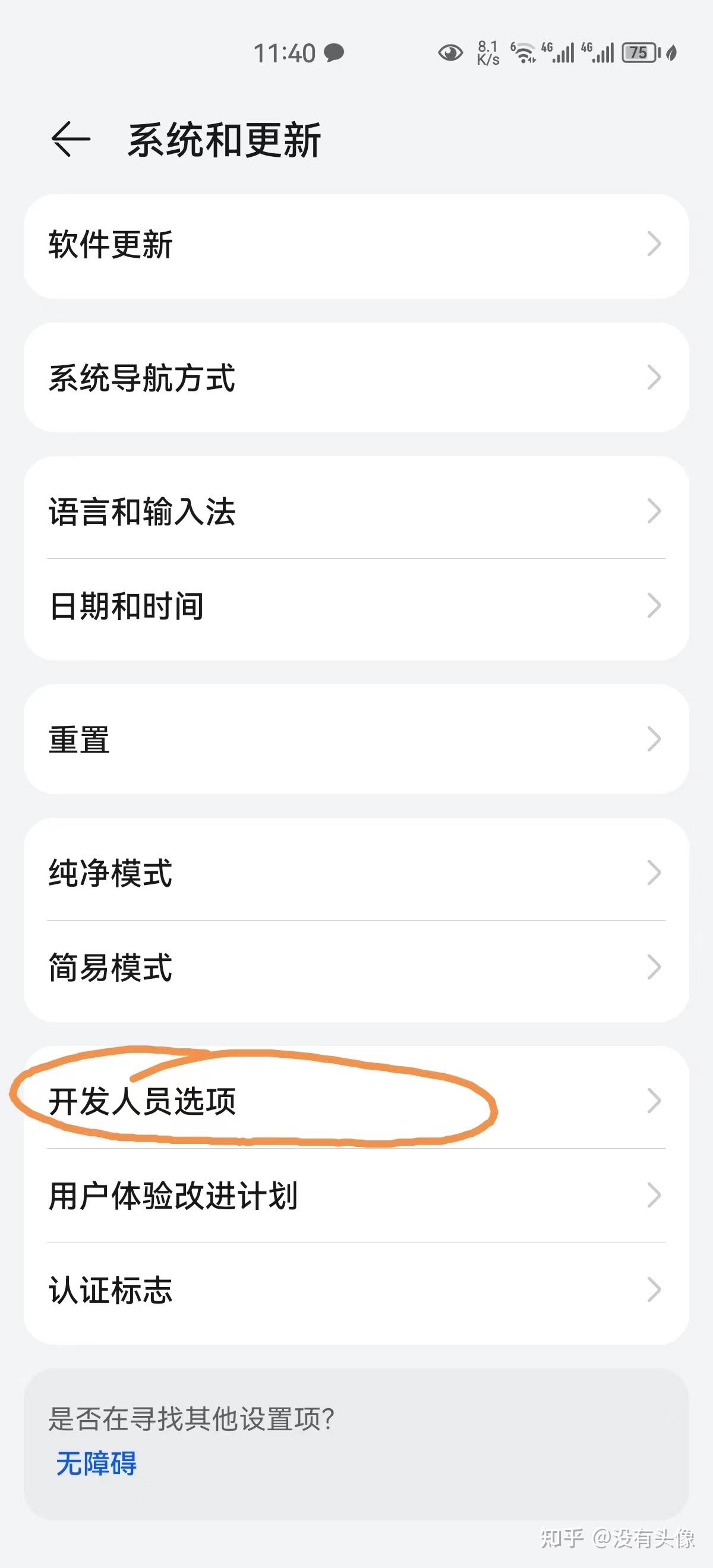The height and width of the screenshot is (1568, 713).
Task: Open 纯净模式 settings
Action: coord(355,873)
